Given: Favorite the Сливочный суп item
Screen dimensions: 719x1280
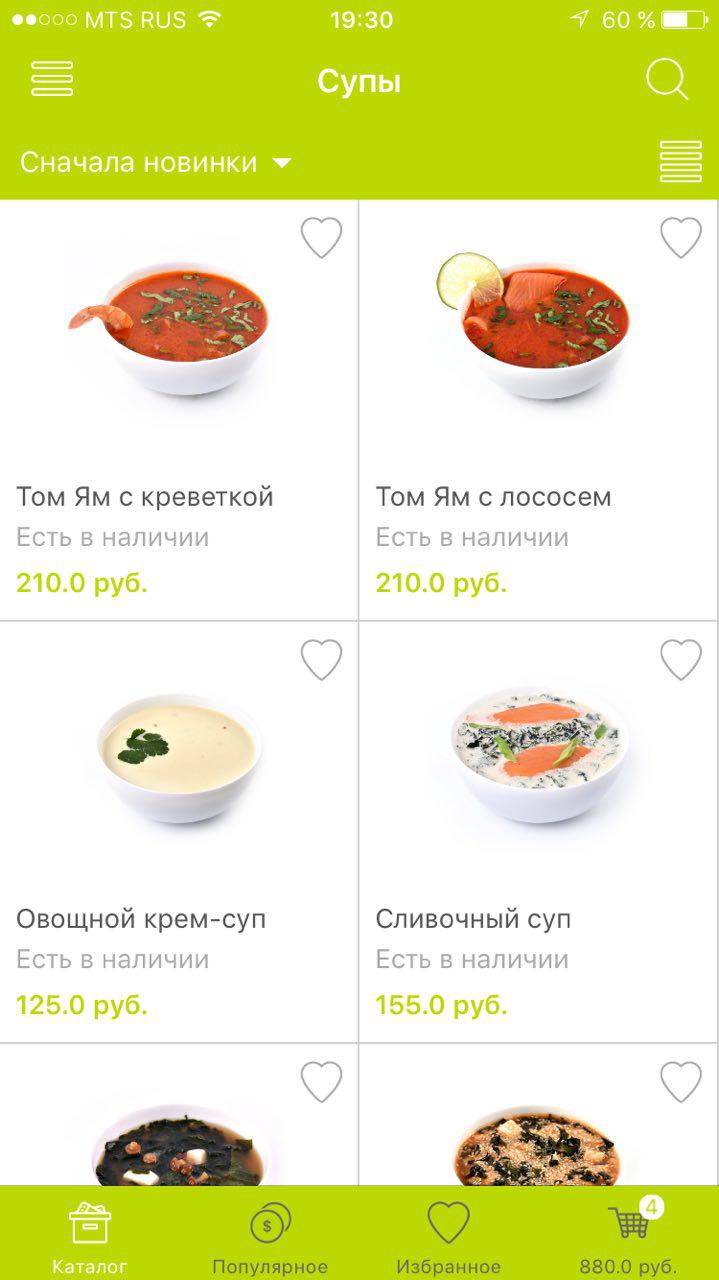Looking at the screenshot, I should [x=680, y=660].
